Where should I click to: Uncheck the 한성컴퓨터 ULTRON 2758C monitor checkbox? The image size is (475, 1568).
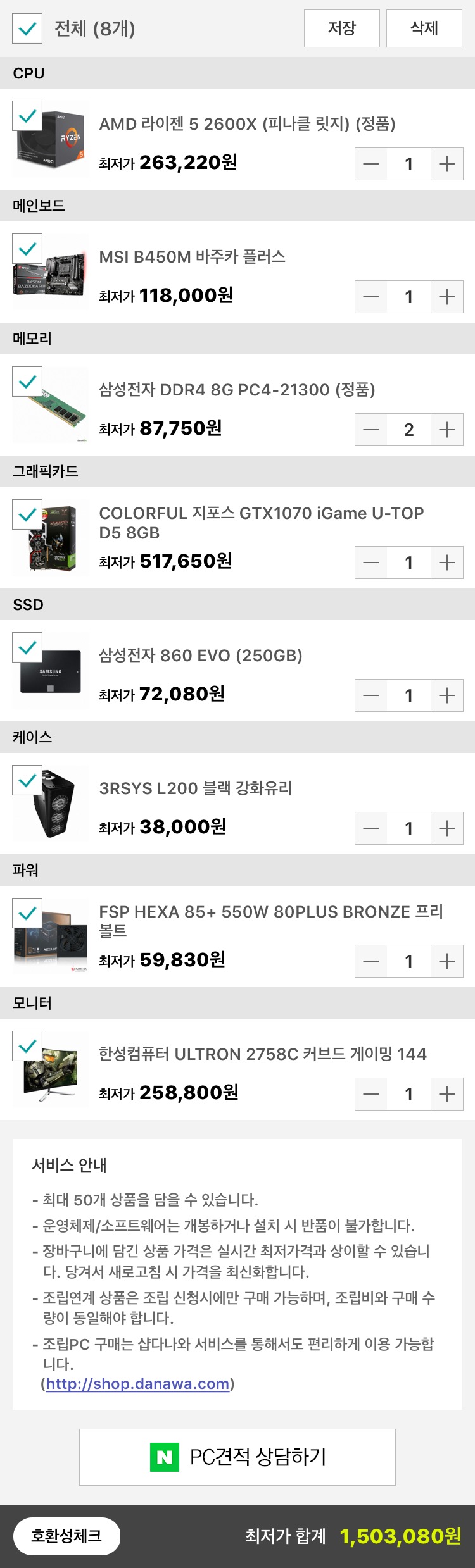pos(27,1046)
